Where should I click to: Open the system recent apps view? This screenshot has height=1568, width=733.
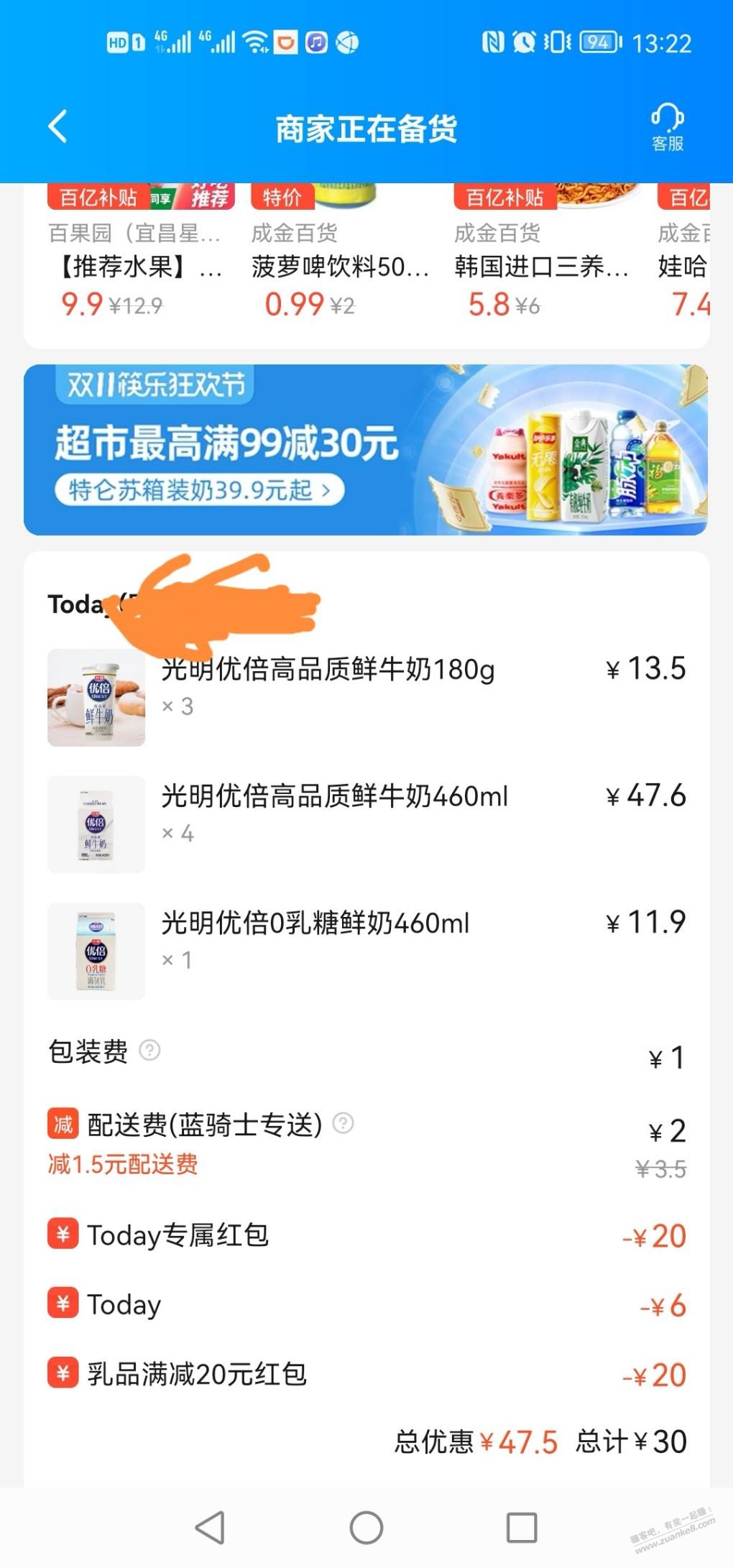522,1527
